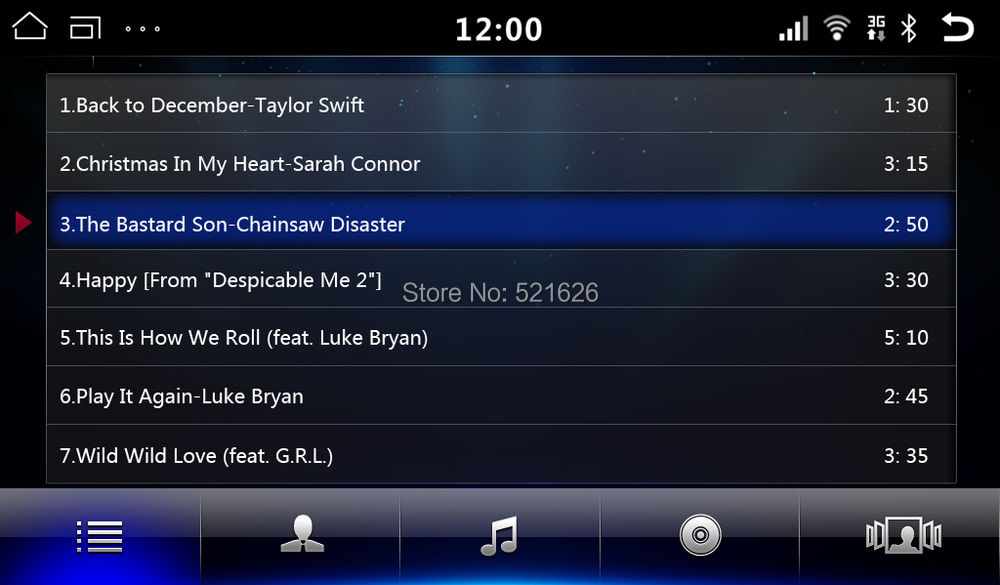Play Back to December by Taylor Swift
The image size is (1000, 585).
[x=500, y=105]
